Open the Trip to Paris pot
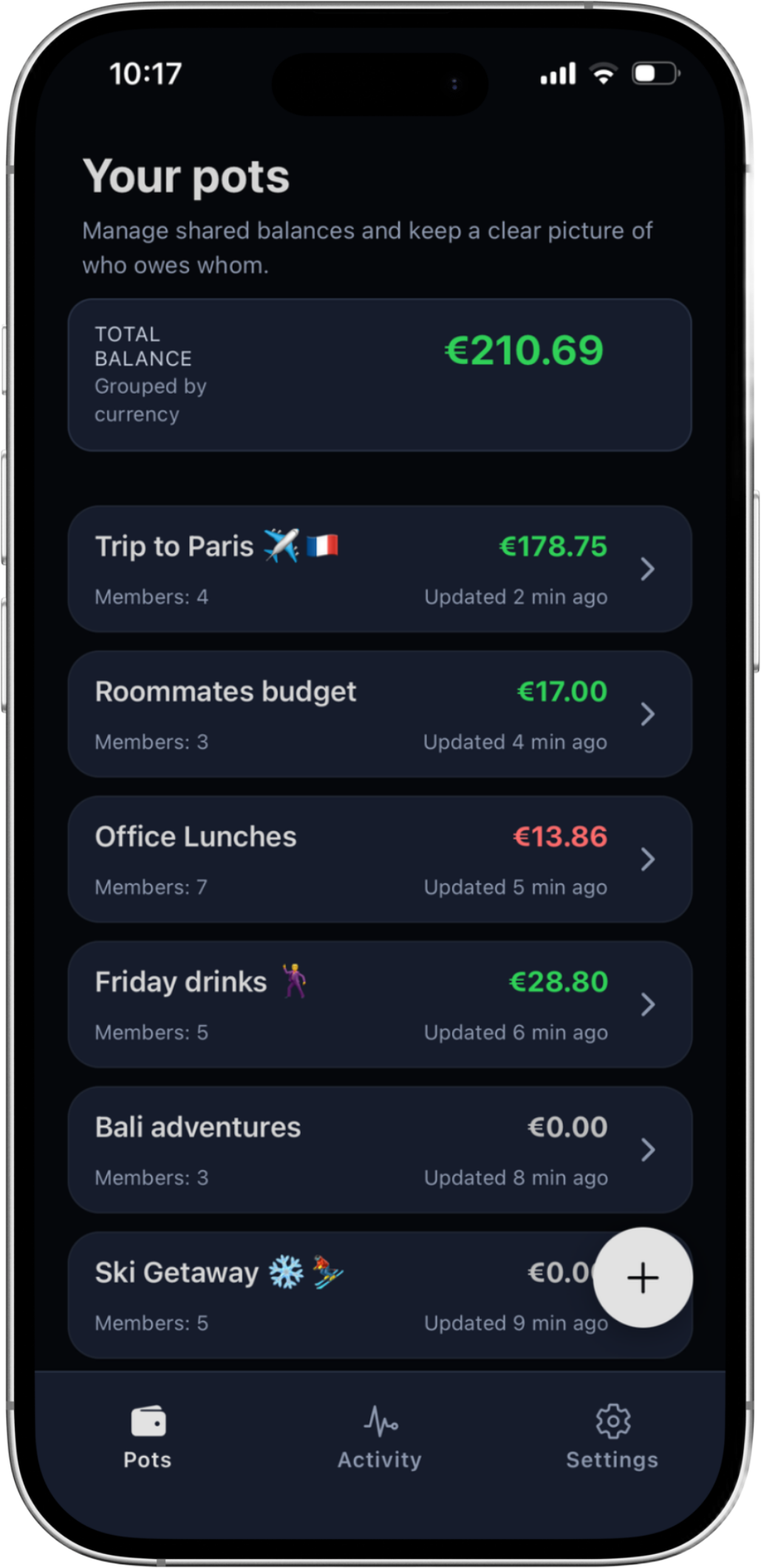The width and height of the screenshot is (761, 1568). pyautogui.click(x=379, y=569)
